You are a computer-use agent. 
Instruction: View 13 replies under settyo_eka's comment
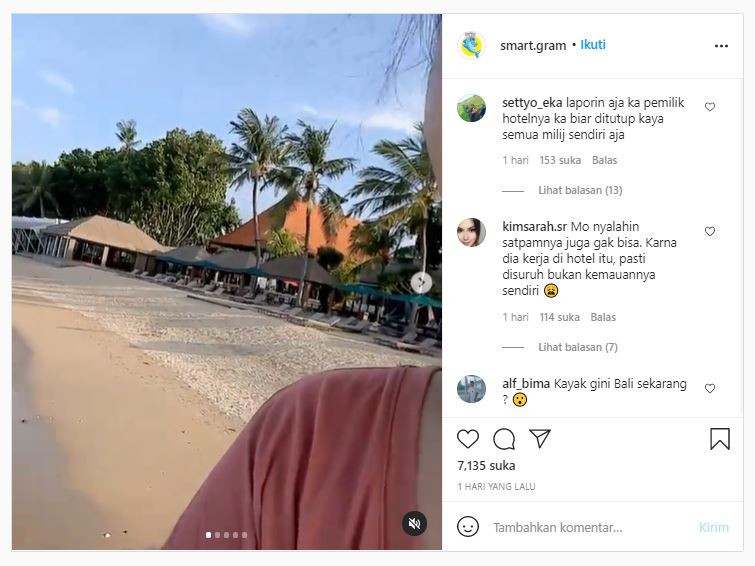(x=580, y=190)
